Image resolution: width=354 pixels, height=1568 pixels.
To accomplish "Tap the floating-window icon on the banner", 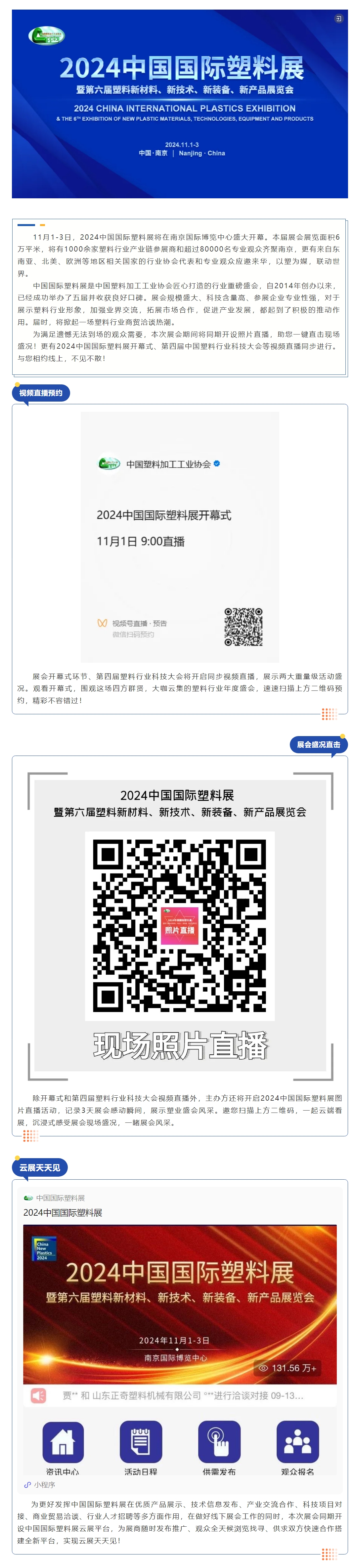I will click(338, 19).
